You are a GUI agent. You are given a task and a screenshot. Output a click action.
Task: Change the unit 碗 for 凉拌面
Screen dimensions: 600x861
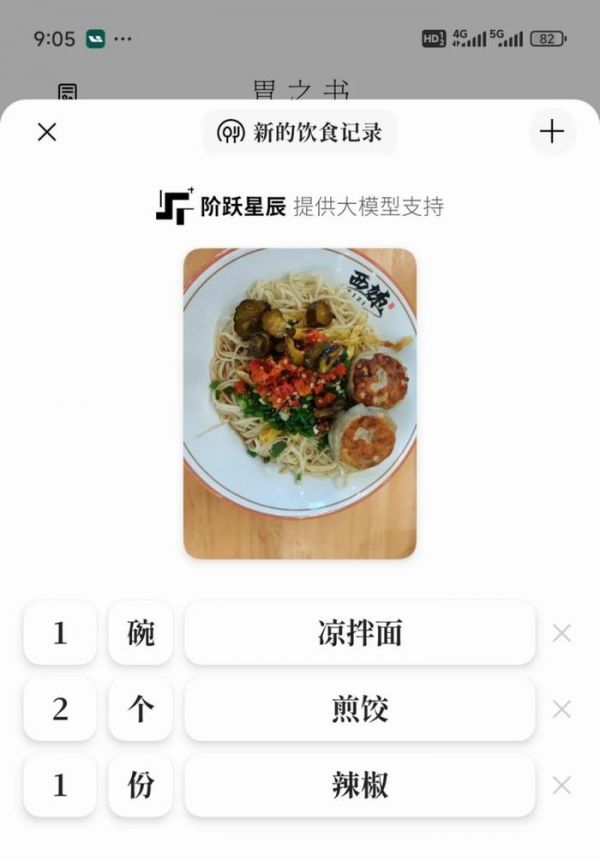pos(141,633)
